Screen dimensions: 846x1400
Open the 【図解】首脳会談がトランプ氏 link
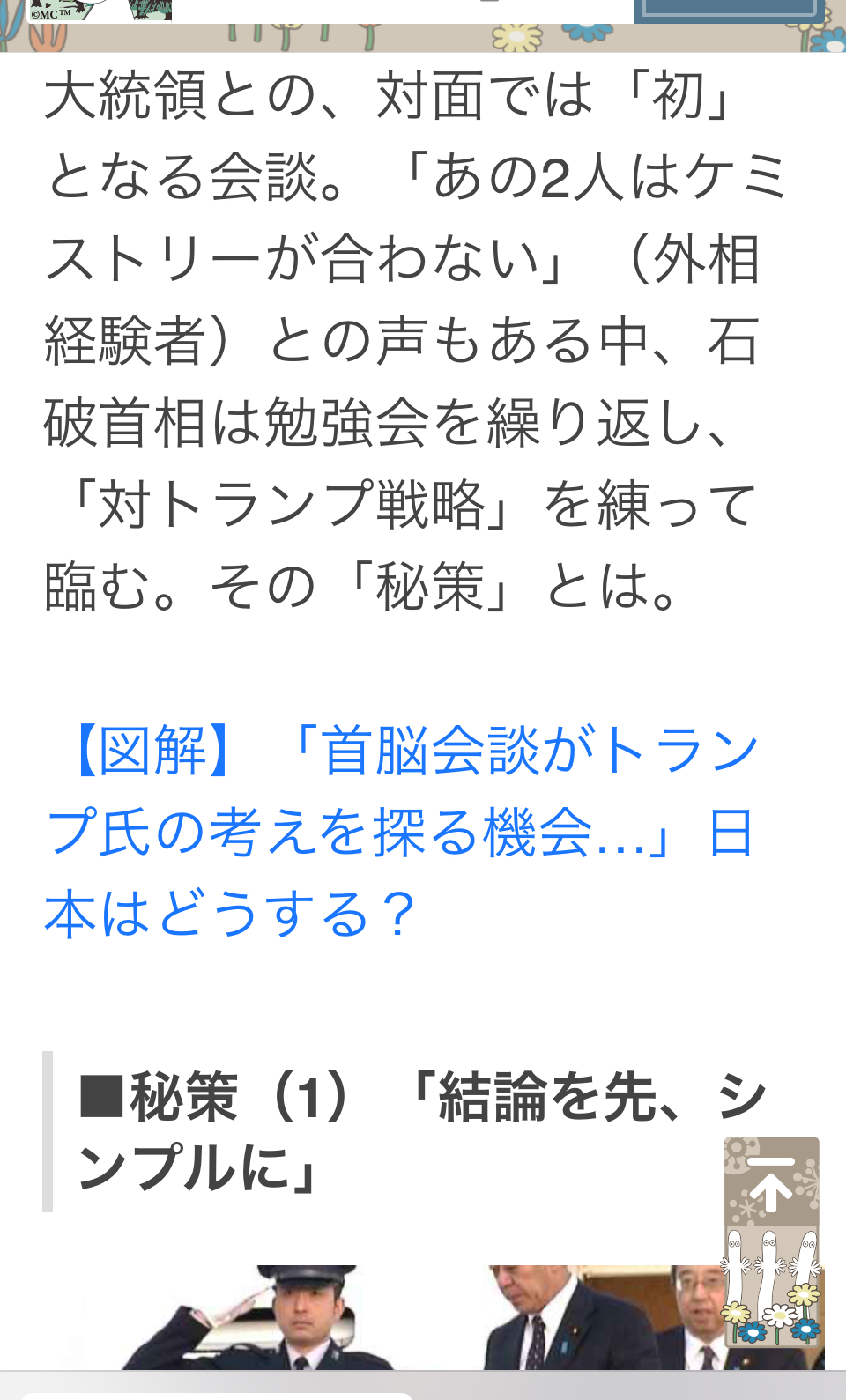pyautogui.click(x=401, y=831)
